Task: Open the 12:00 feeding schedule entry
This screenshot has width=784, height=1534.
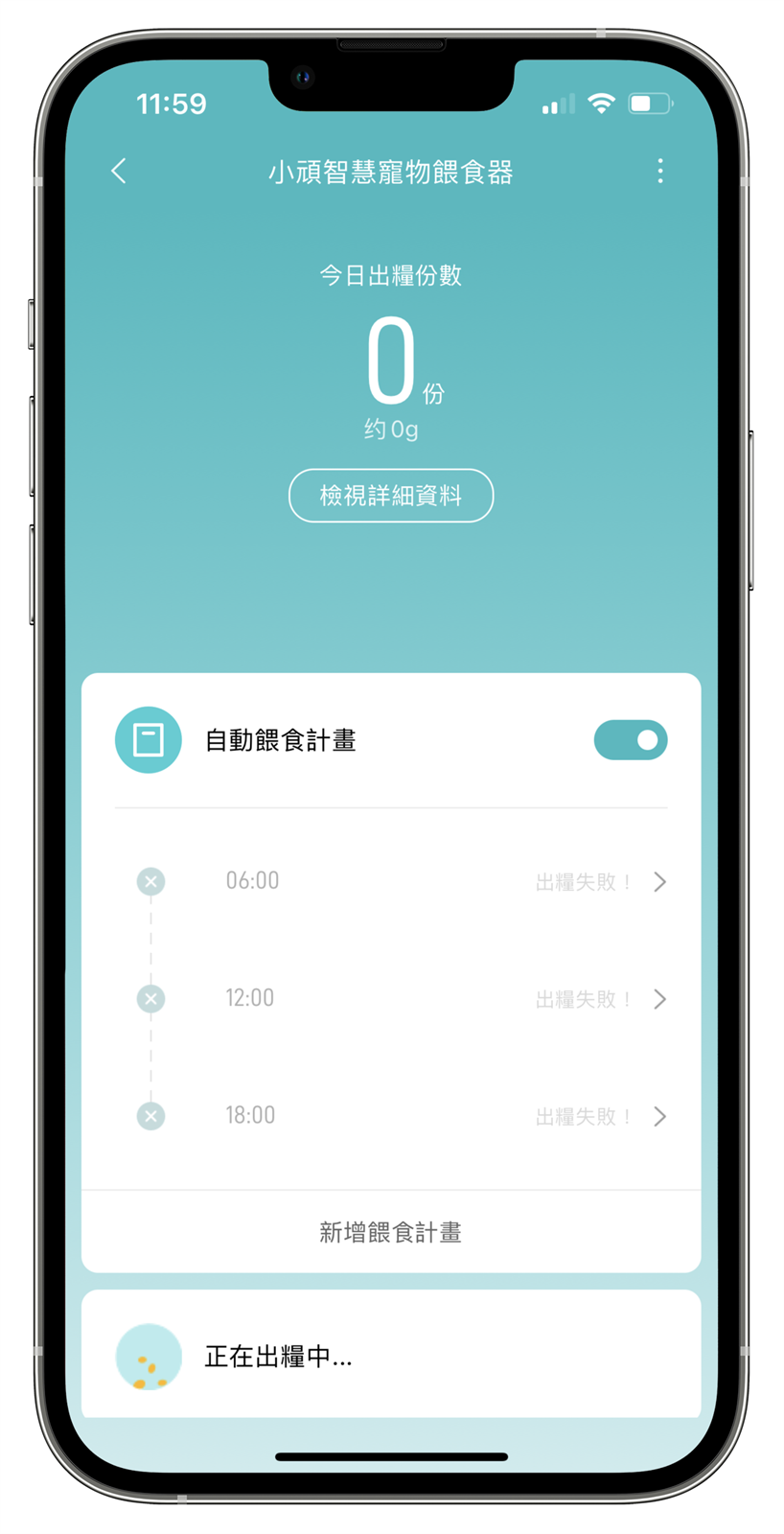Action: pyautogui.click(x=403, y=999)
